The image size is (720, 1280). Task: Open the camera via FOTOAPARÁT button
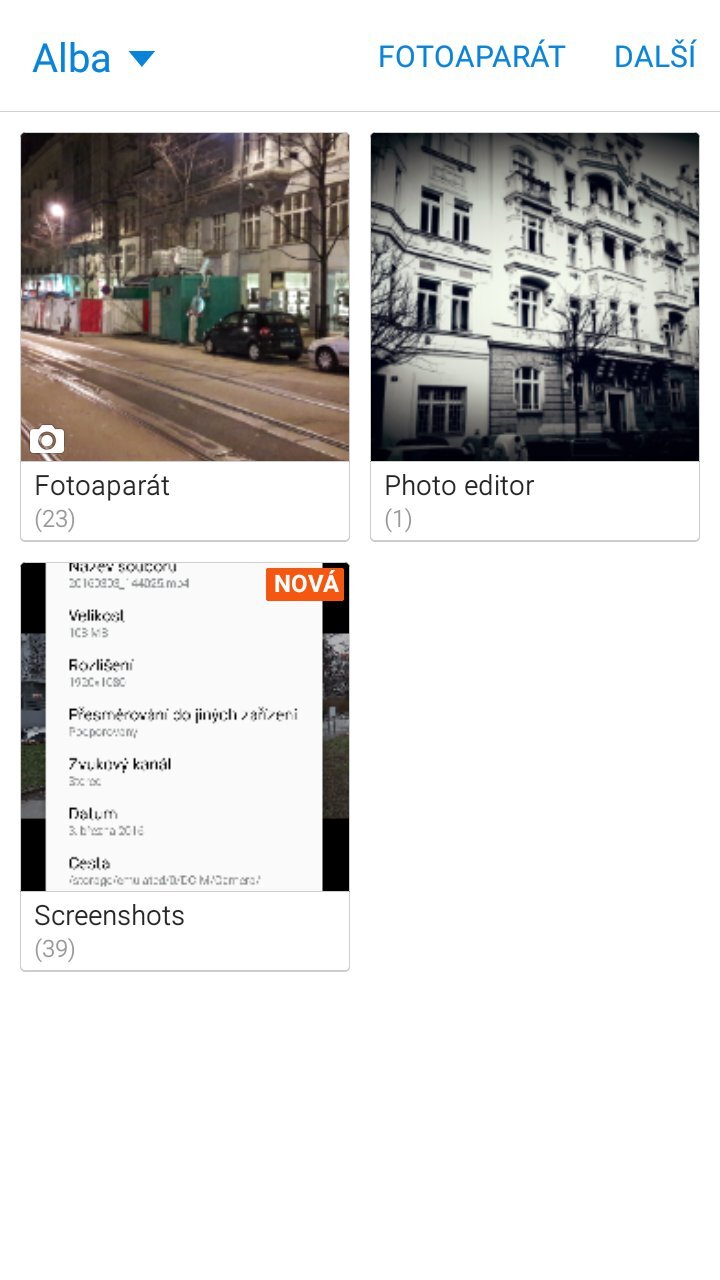[x=471, y=57]
